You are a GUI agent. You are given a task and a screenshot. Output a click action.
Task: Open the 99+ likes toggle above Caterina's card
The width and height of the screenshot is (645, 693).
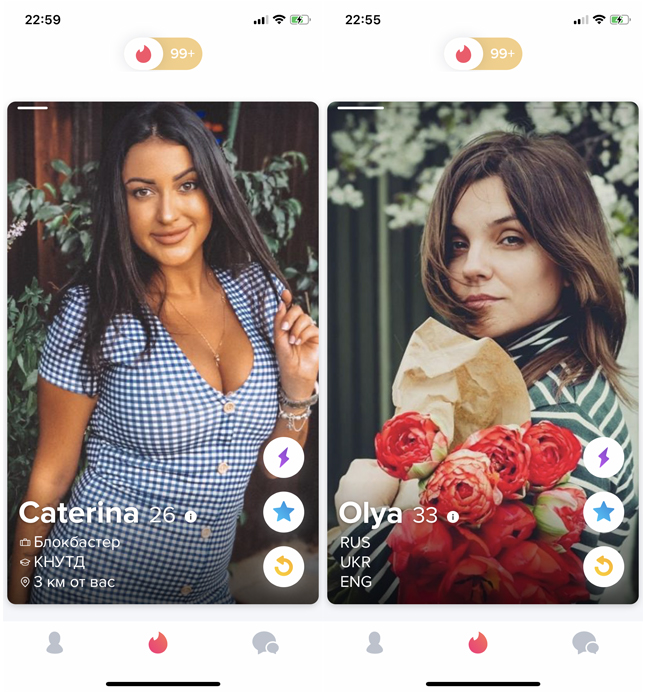pos(163,54)
